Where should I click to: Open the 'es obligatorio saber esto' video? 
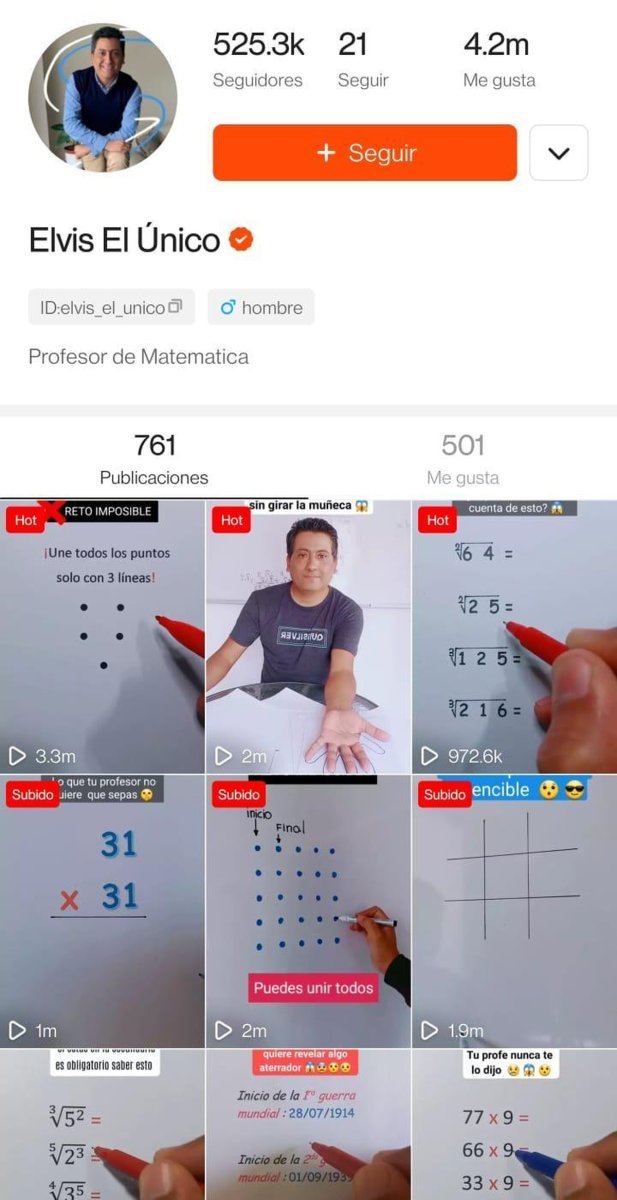point(102,1125)
